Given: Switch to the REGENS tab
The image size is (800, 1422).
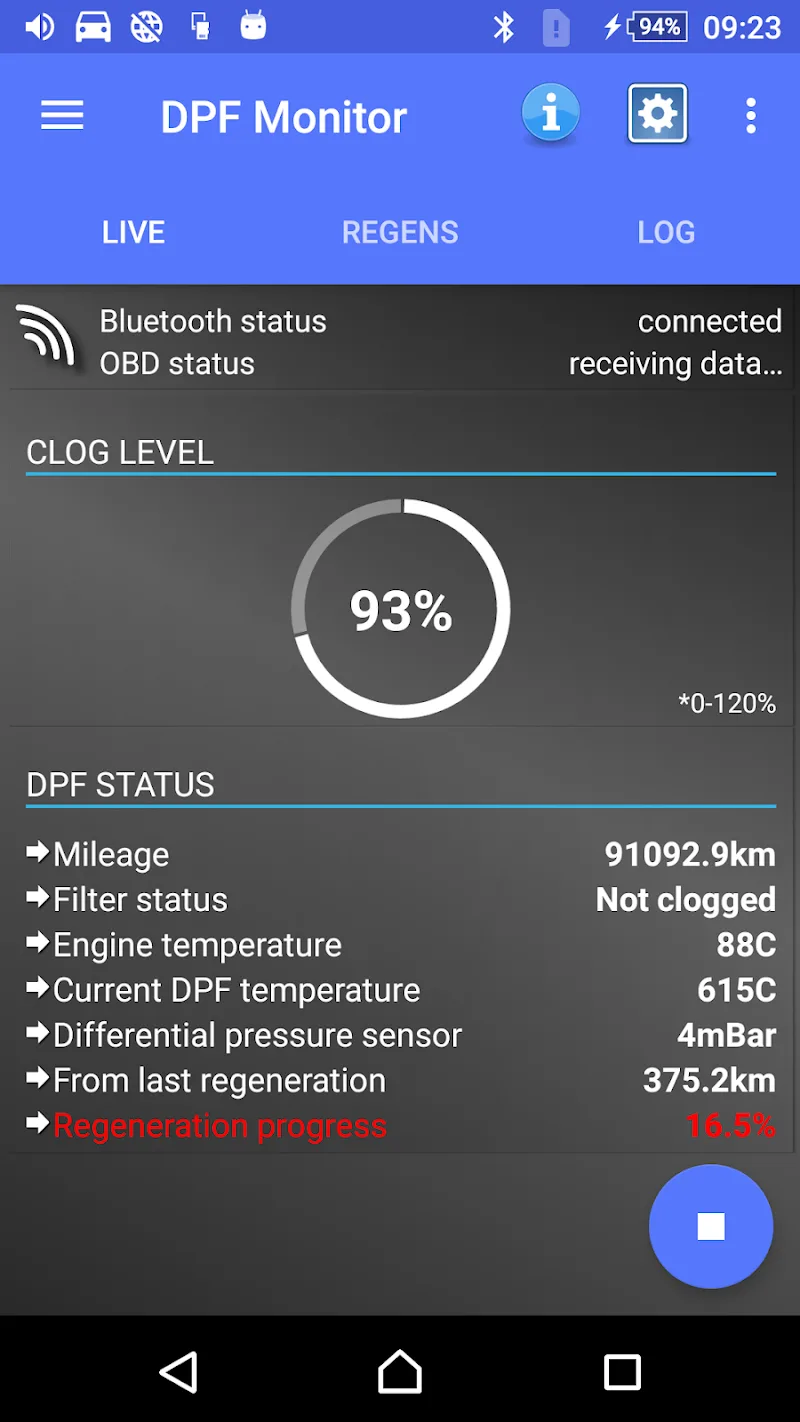Looking at the screenshot, I should (400, 232).
